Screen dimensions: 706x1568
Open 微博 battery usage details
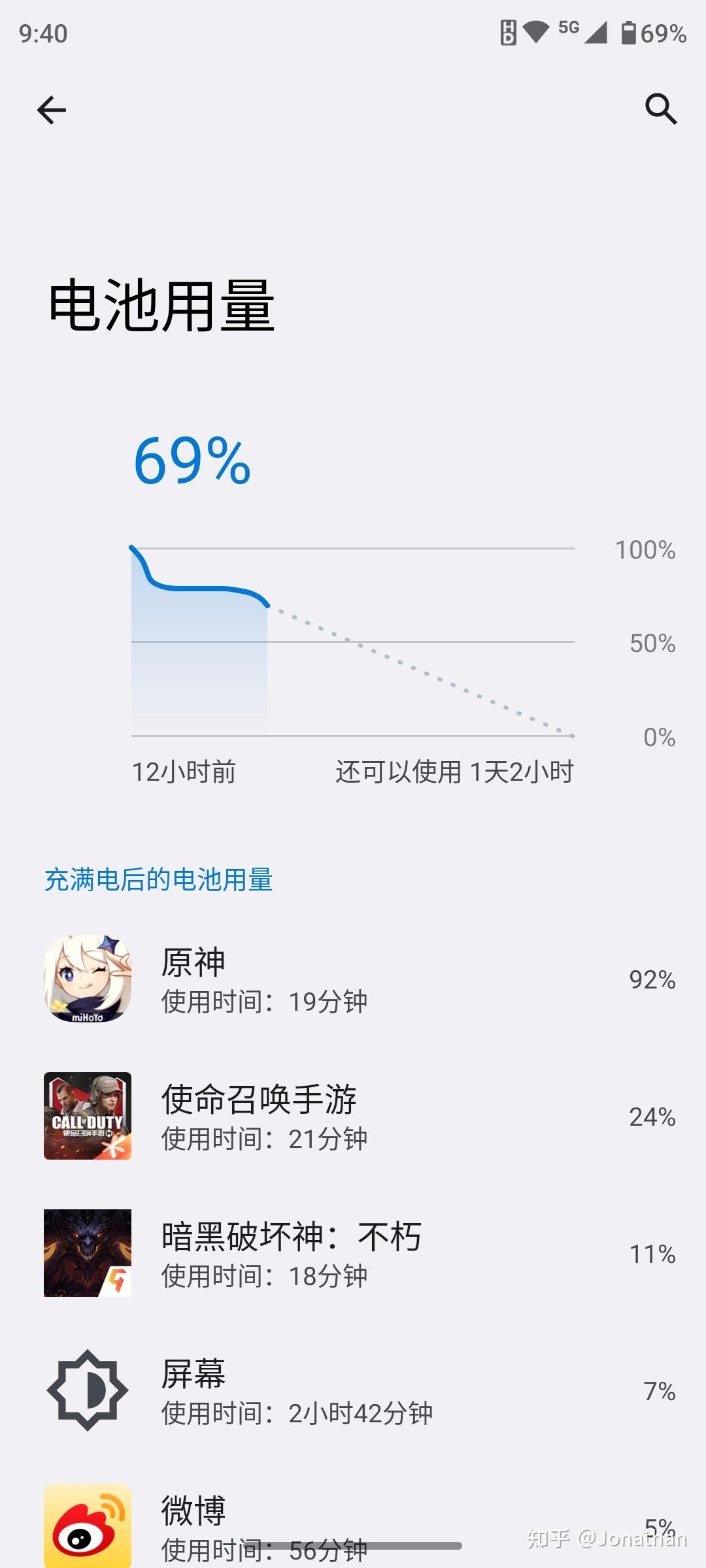353,1522
